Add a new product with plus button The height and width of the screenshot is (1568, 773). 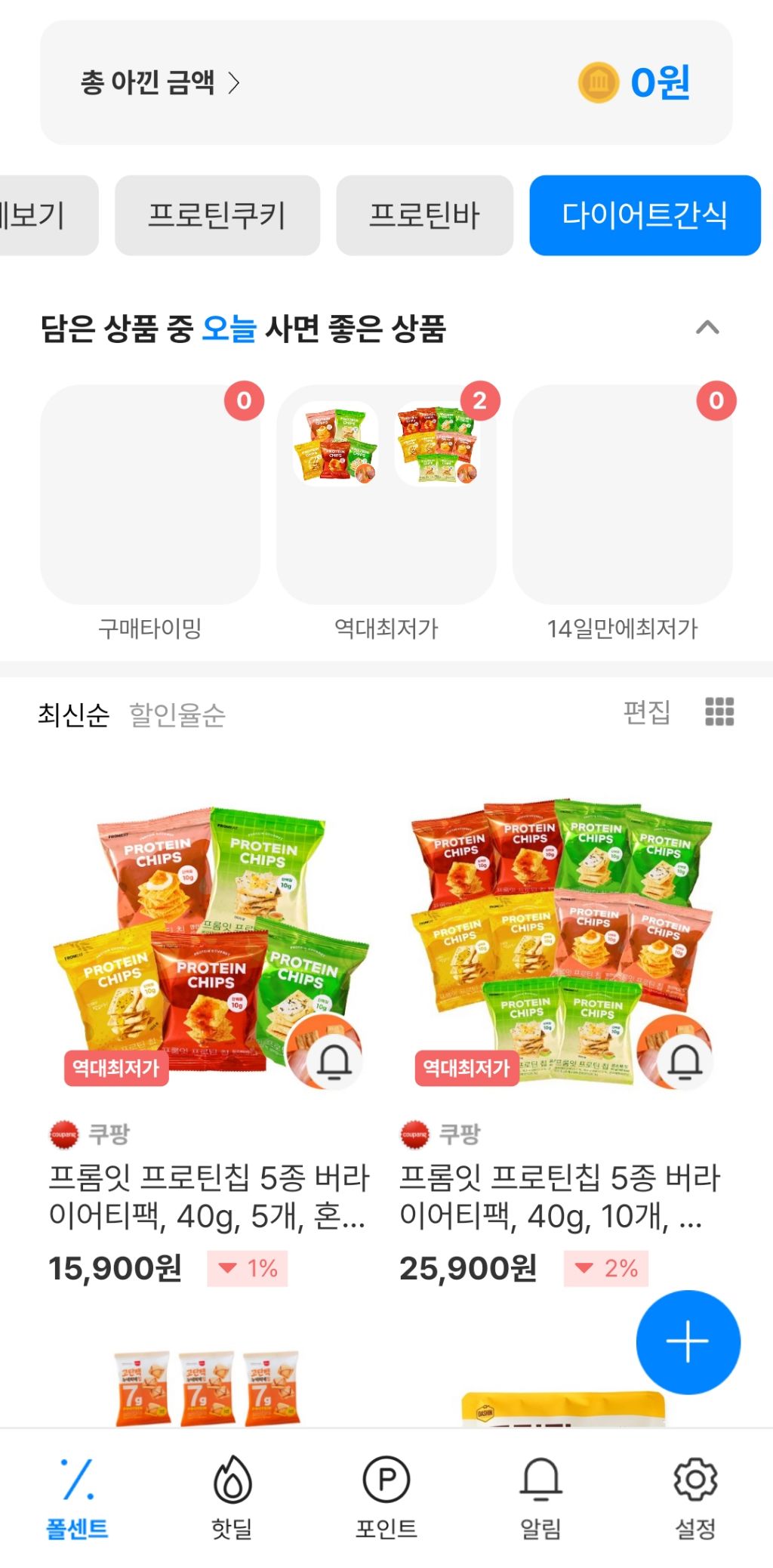coord(688,1342)
